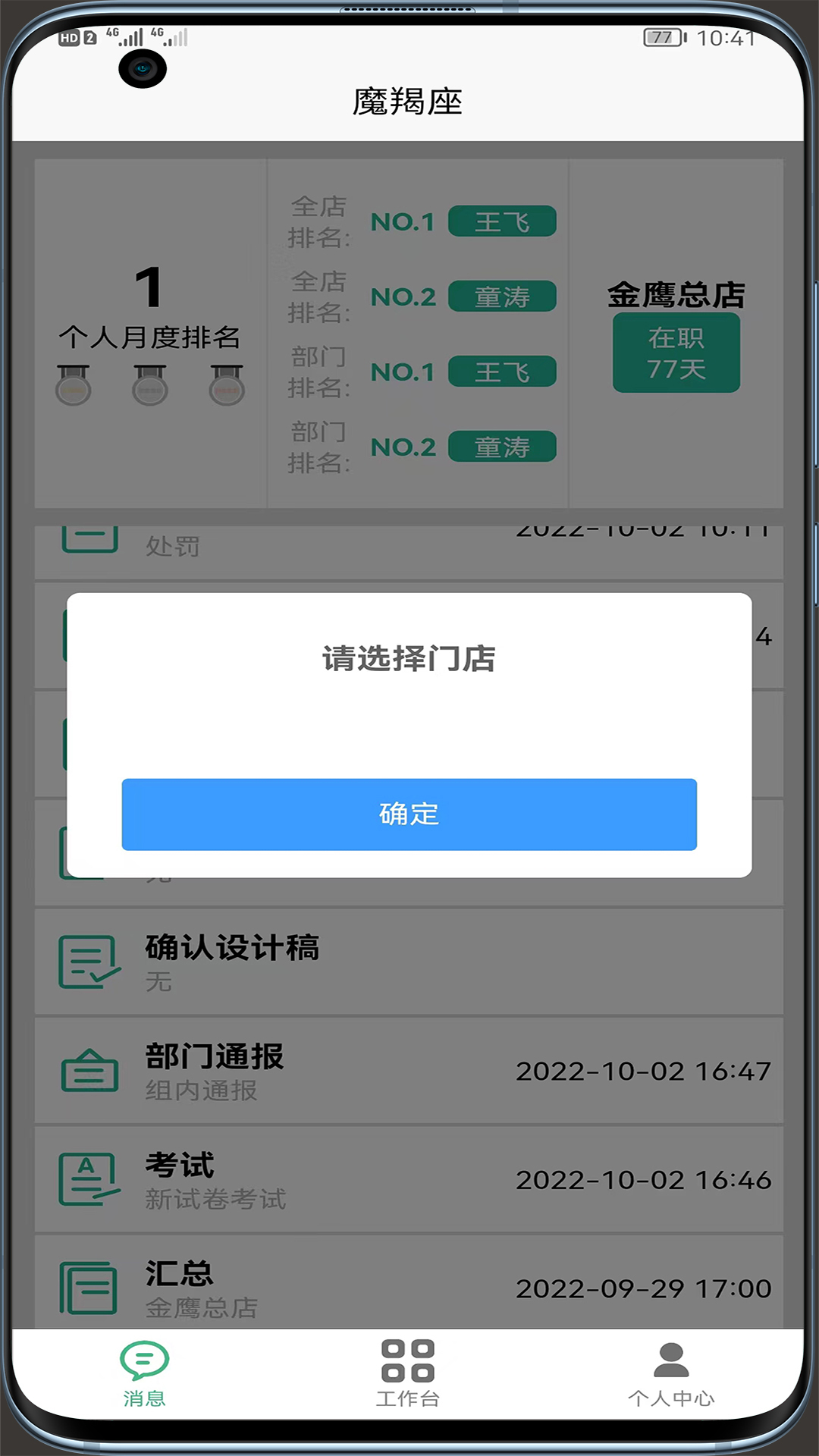Open the 汇总 message row
Viewport: 819px width, 1456px height.
(409, 1287)
